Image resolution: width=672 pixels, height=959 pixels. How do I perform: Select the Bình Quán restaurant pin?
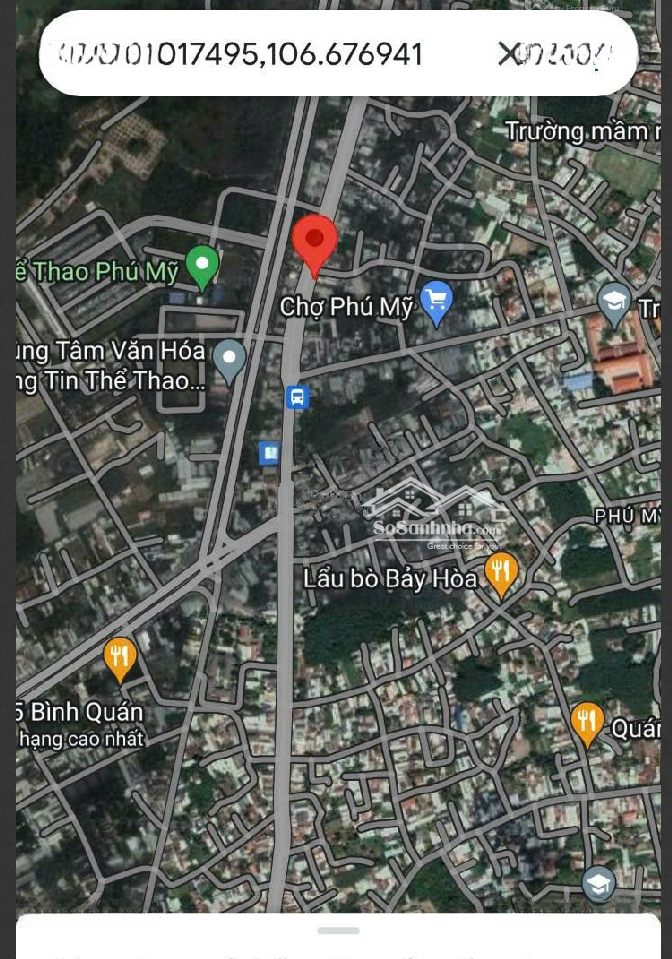pyautogui.click(x=120, y=659)
